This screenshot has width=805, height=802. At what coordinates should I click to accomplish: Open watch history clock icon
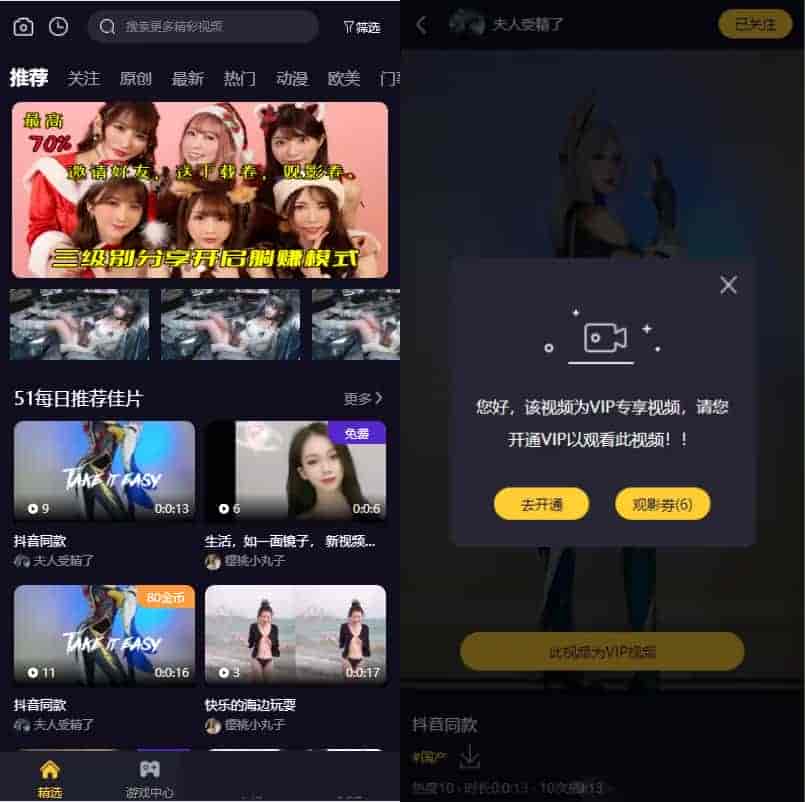[59, 27]
